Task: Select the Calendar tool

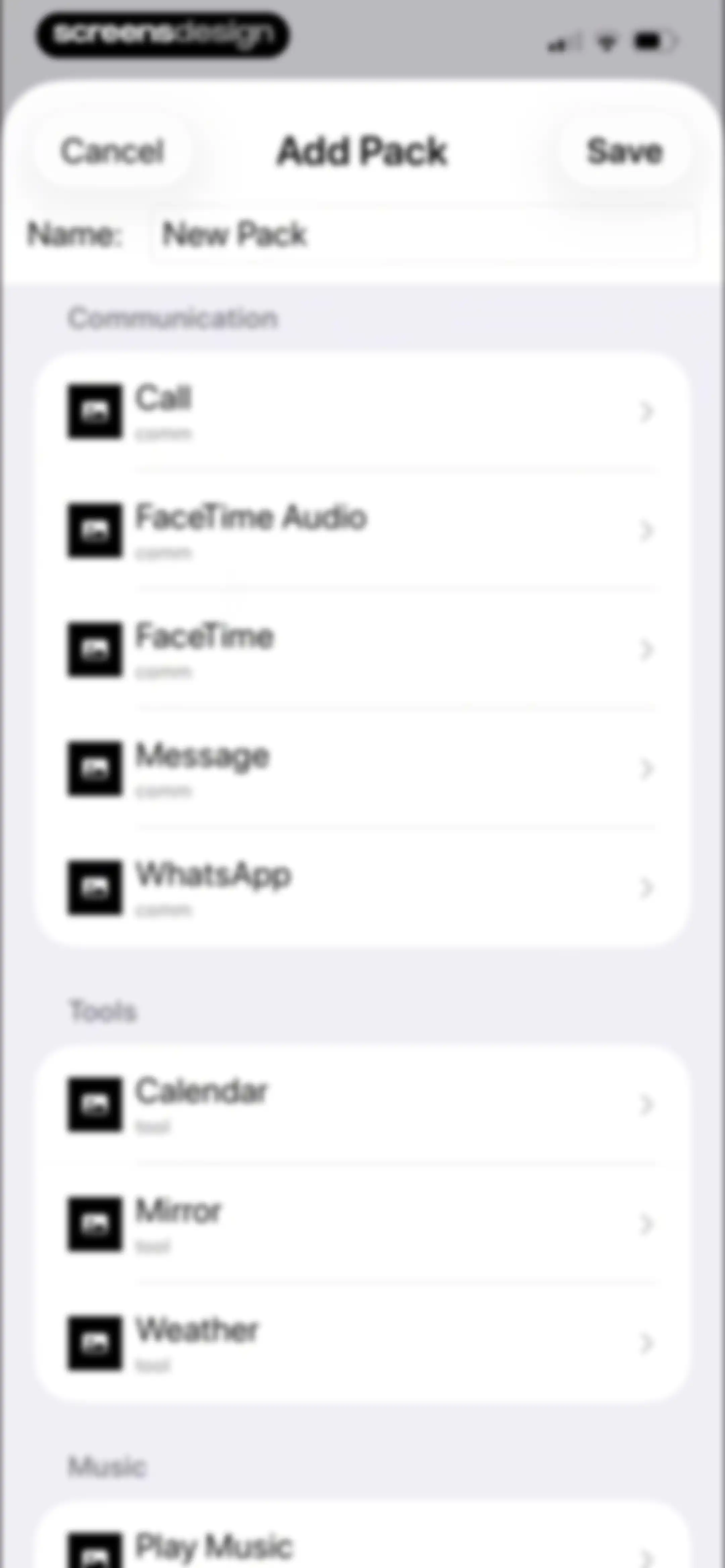Action: [x=362, y=1104]
